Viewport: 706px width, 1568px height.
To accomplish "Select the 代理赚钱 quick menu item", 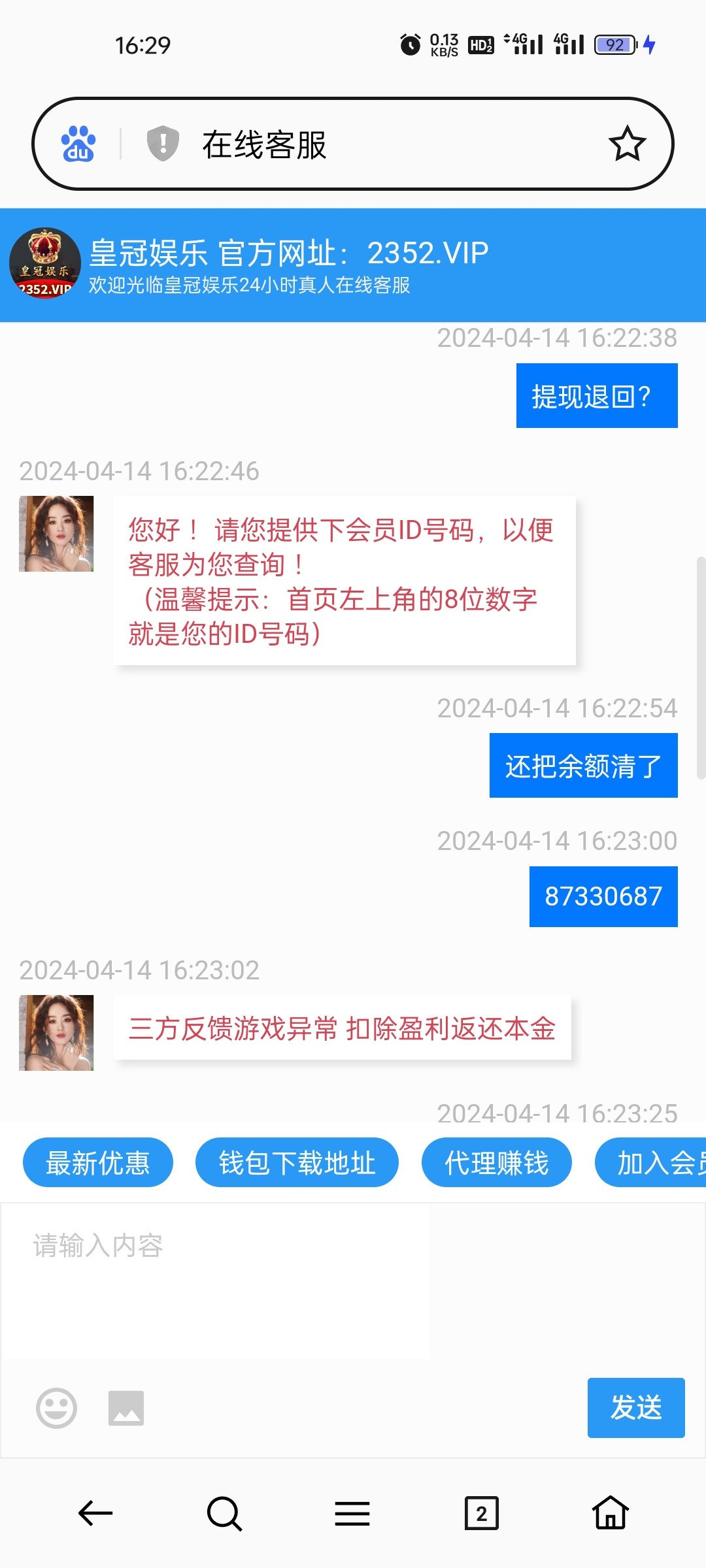I will point(497,1162).
